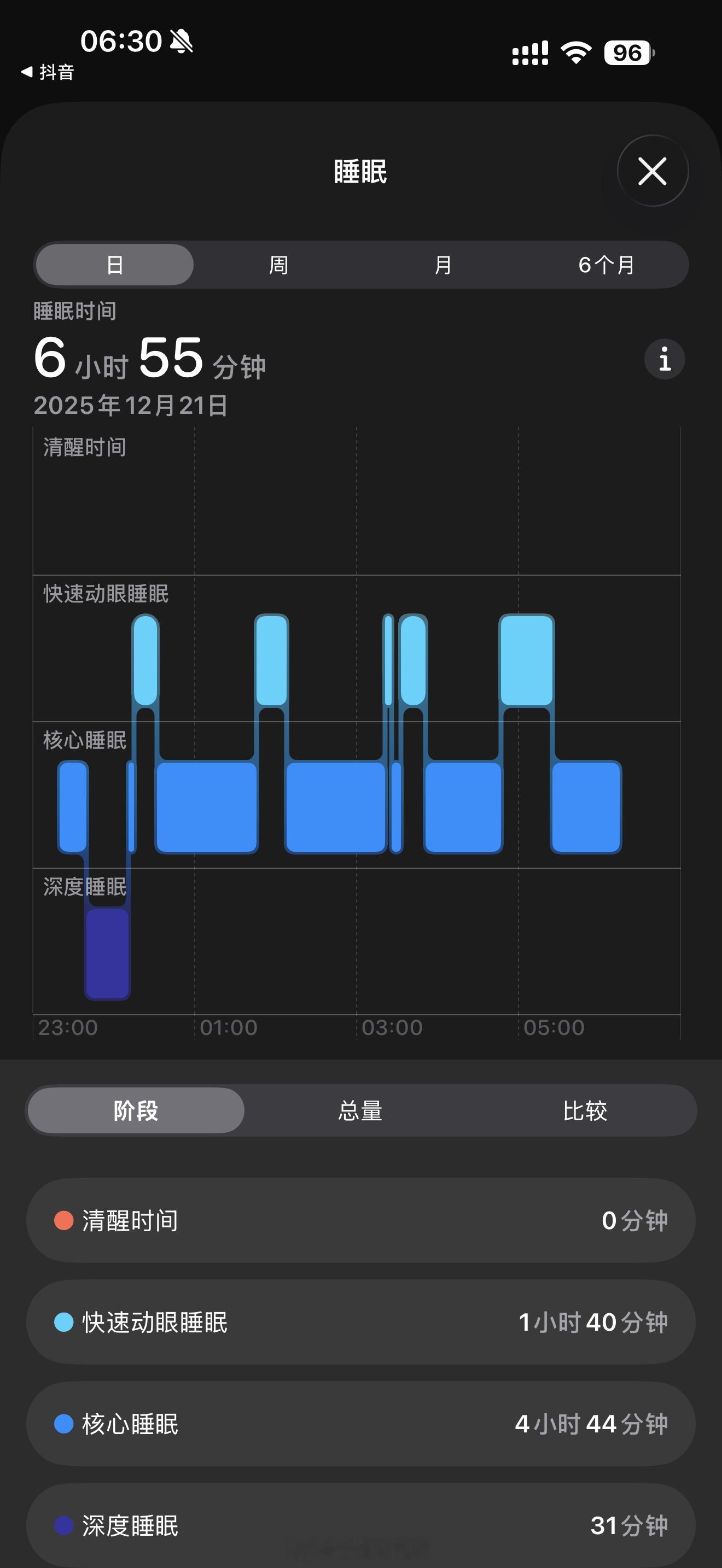The image size is (722, 1568).
Task: Open the 核心睡眠 4小时44分钟 row
Action: [360, 1423]
